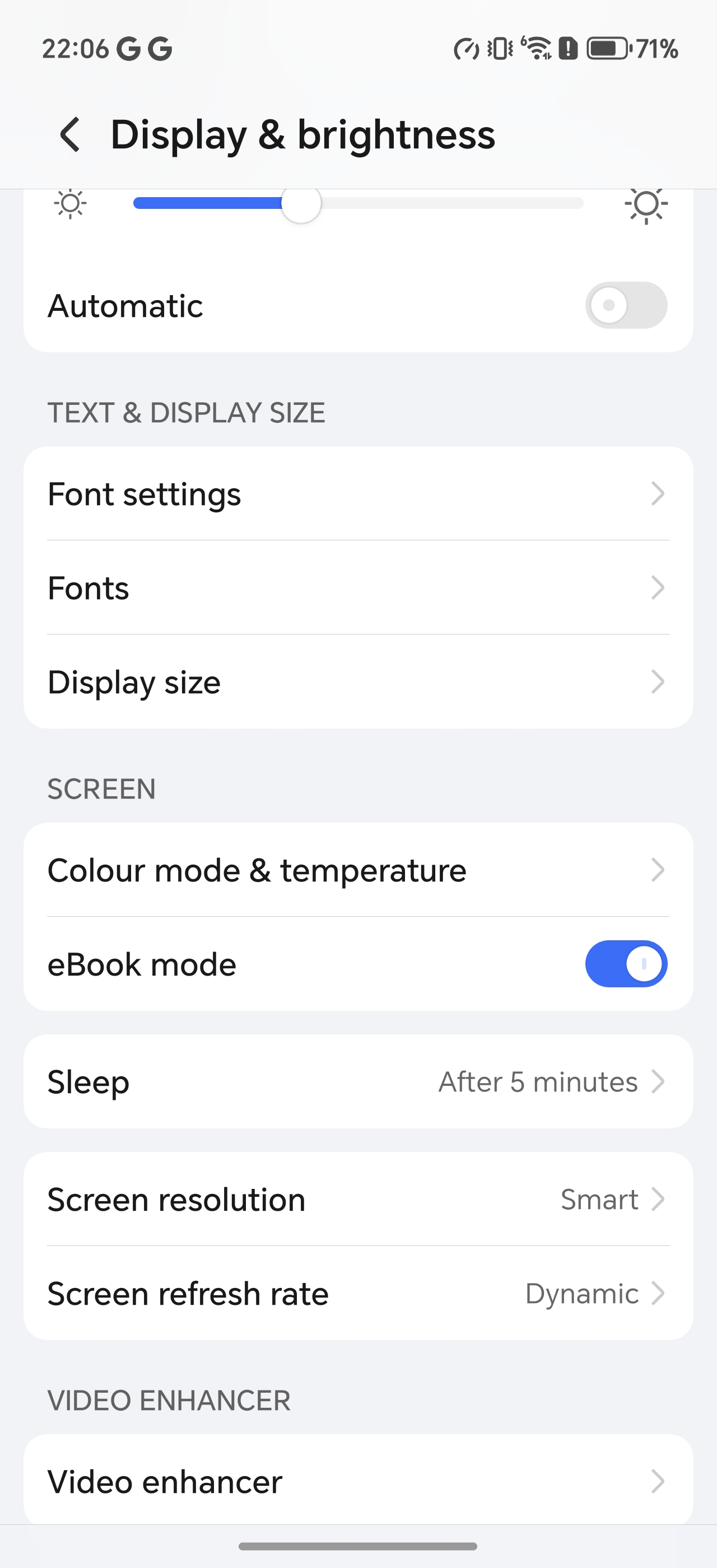Enable Automatic brightness
The height and width of the screenshot is (1568, 717).
pos(626,305)
